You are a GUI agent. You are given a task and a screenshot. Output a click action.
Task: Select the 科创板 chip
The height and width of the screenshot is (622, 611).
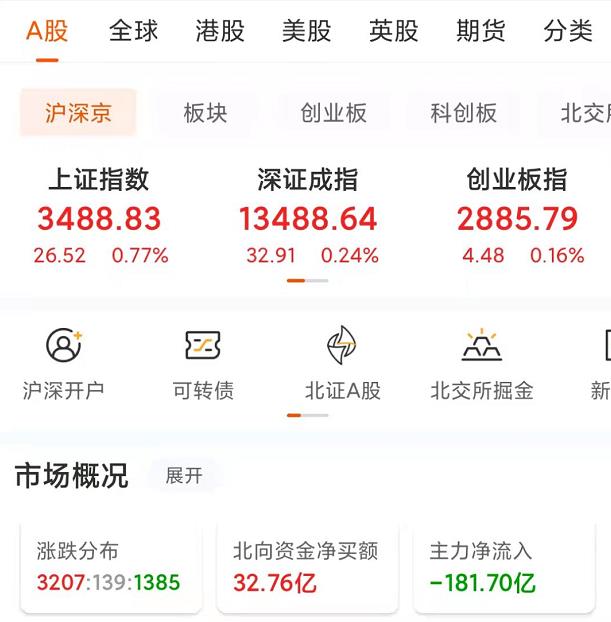[x=463, y=113]
